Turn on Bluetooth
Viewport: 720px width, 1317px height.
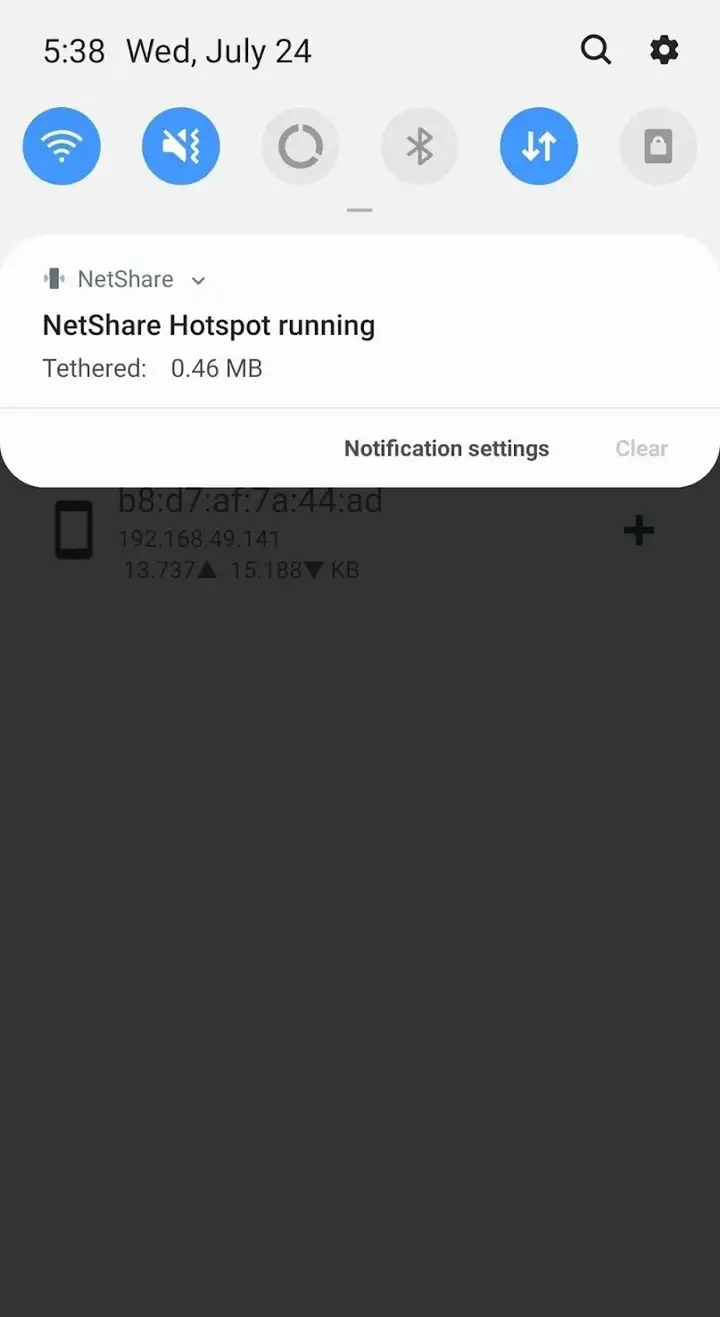(x=419, y=147)
